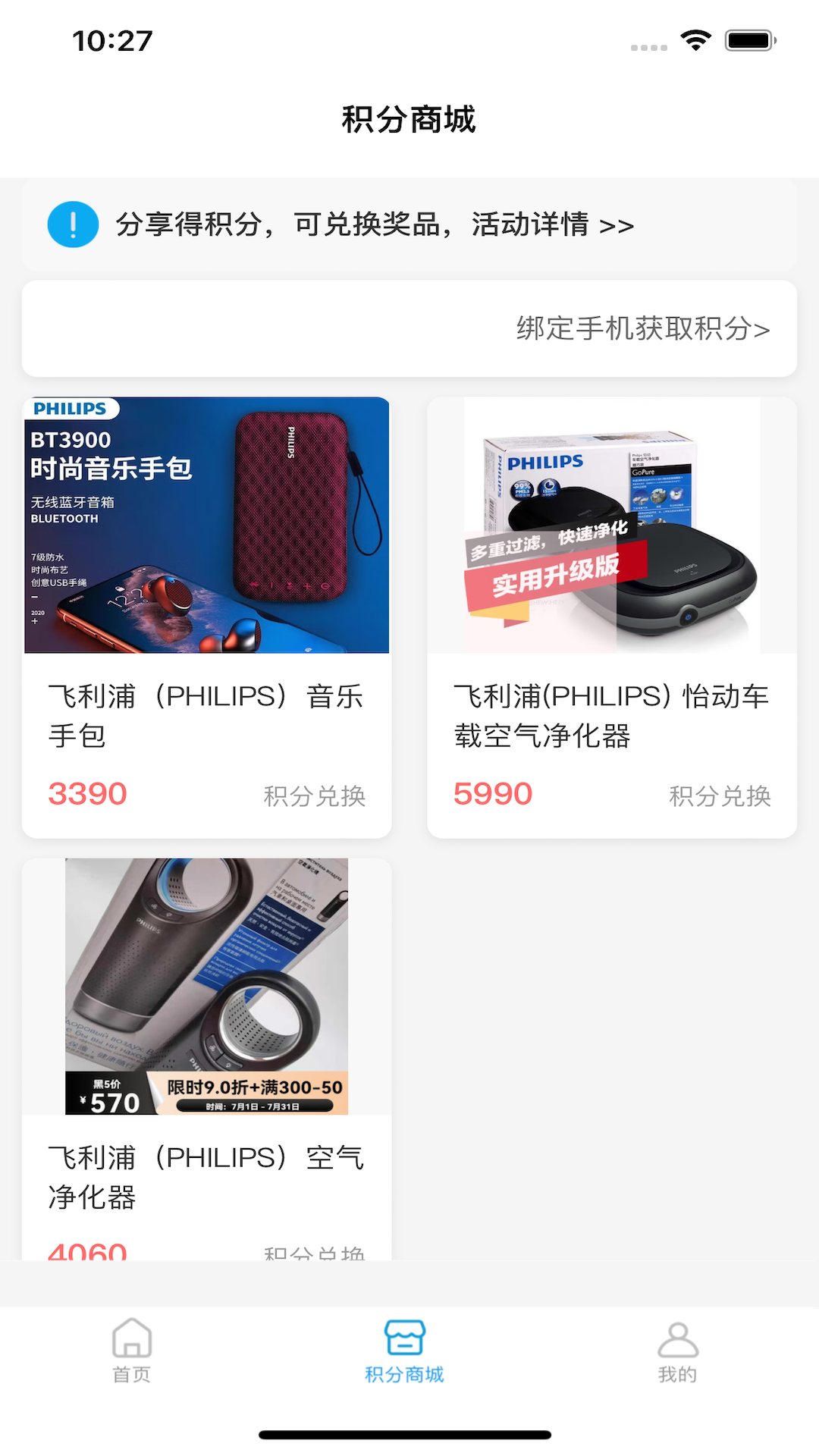Tap 积分兑换 for the 音乐手包 product
Viewport: 819px width, 1456px height.
[313, 796]
